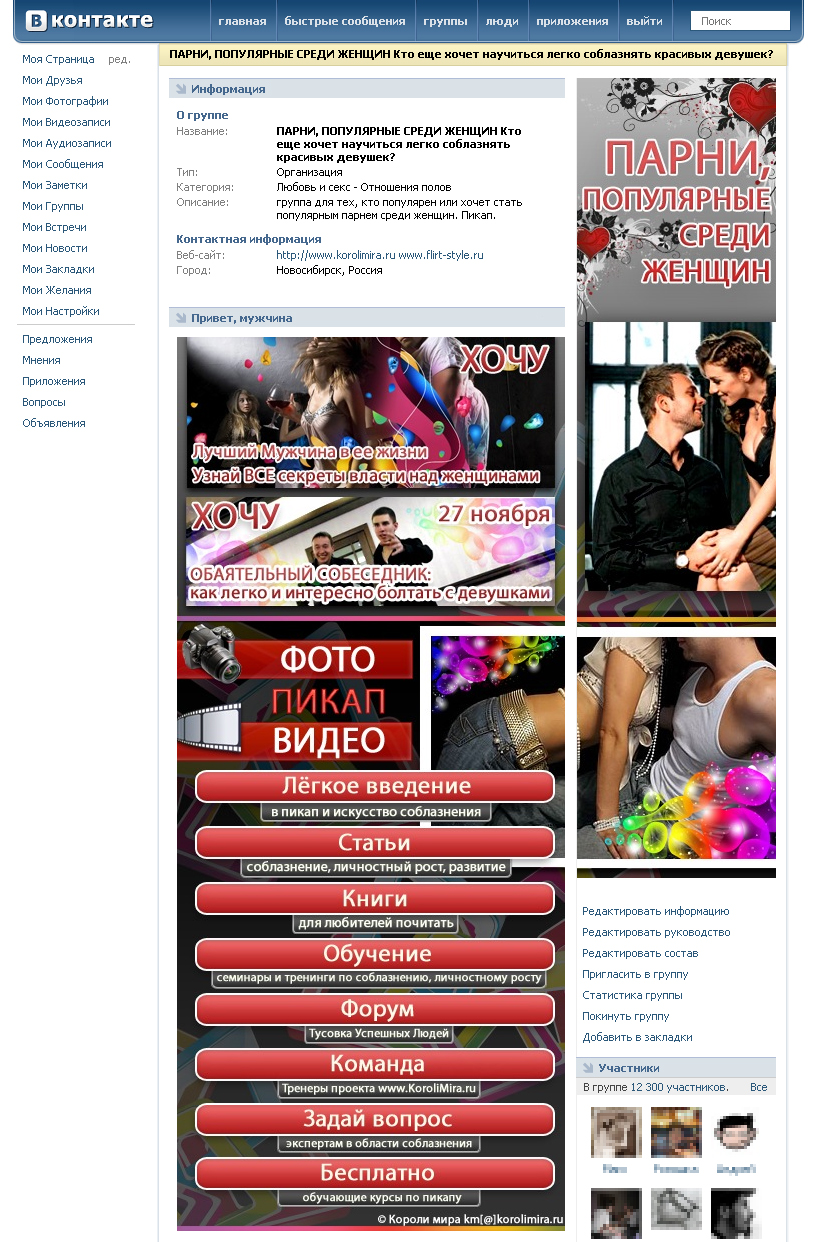Screen dimensions: 817x1242
Task: Log out via выйти link
Action: pos(644,21)
